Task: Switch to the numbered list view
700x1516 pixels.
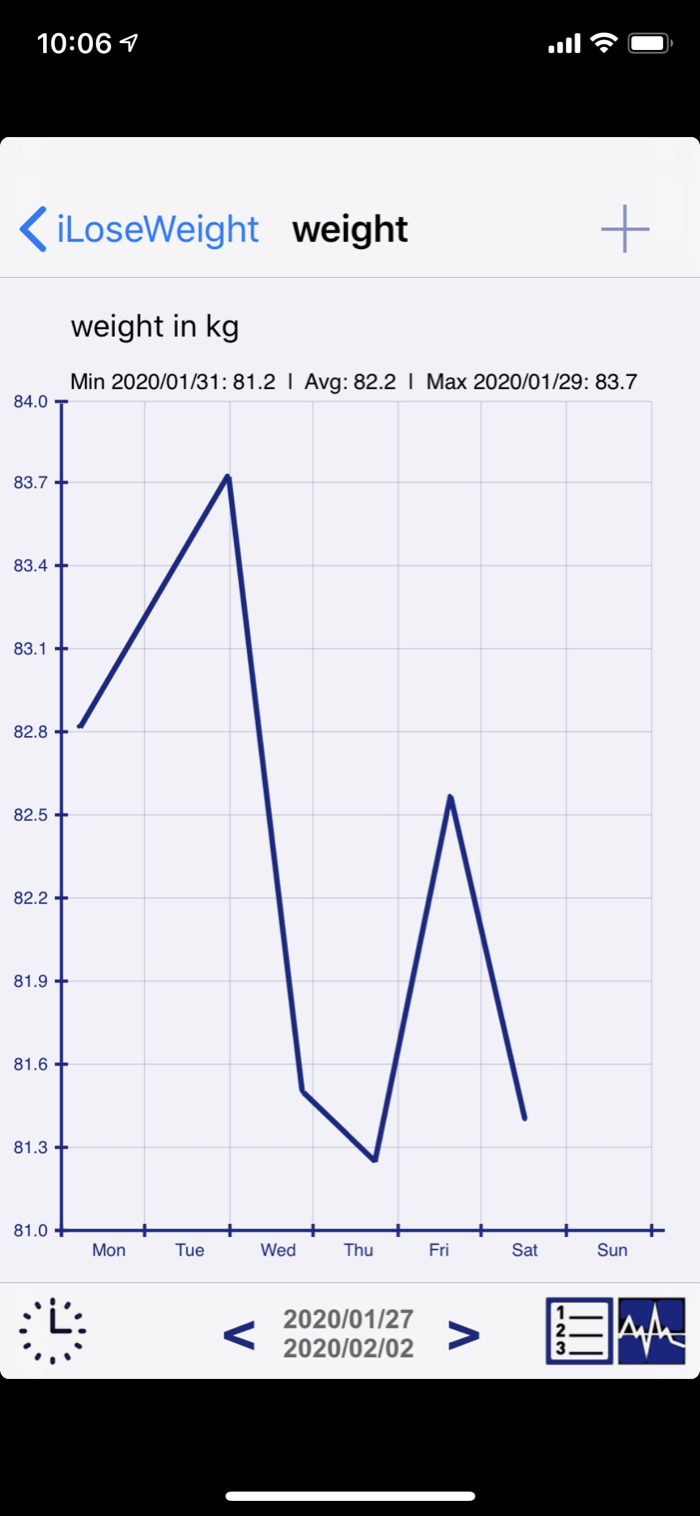Action: click(579, 1331)
